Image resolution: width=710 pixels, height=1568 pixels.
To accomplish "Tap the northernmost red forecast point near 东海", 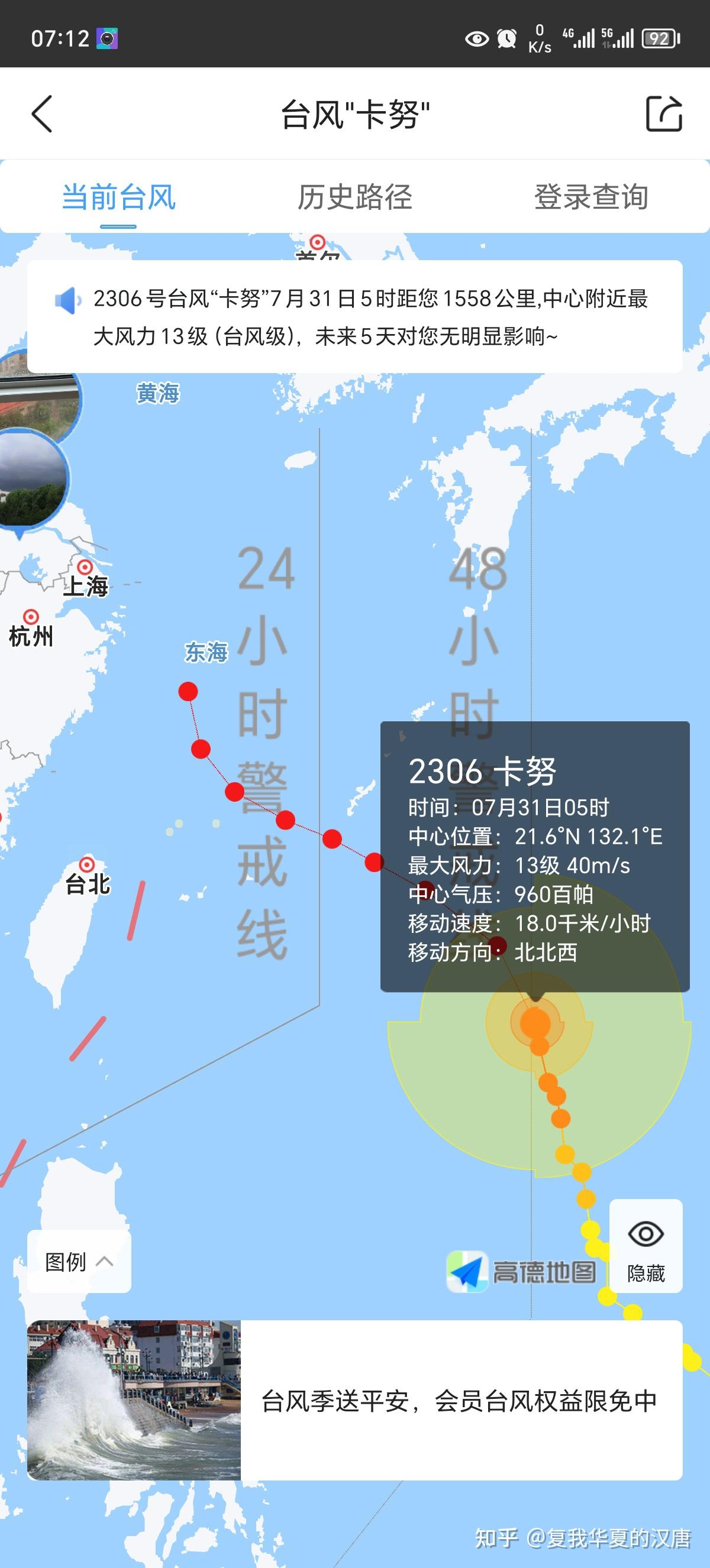I will (188, 691).
